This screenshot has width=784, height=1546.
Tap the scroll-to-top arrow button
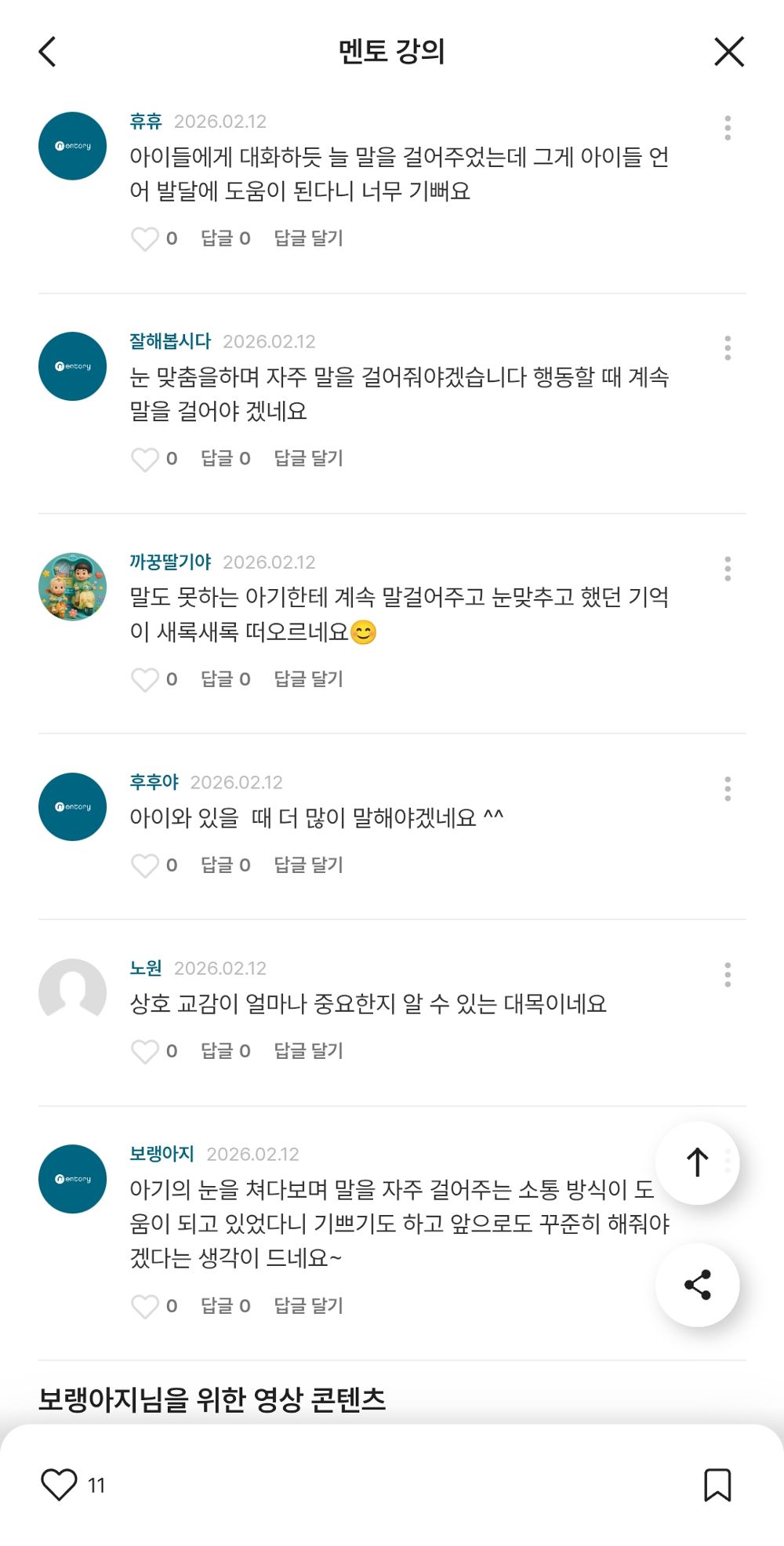click(696, 1163)
